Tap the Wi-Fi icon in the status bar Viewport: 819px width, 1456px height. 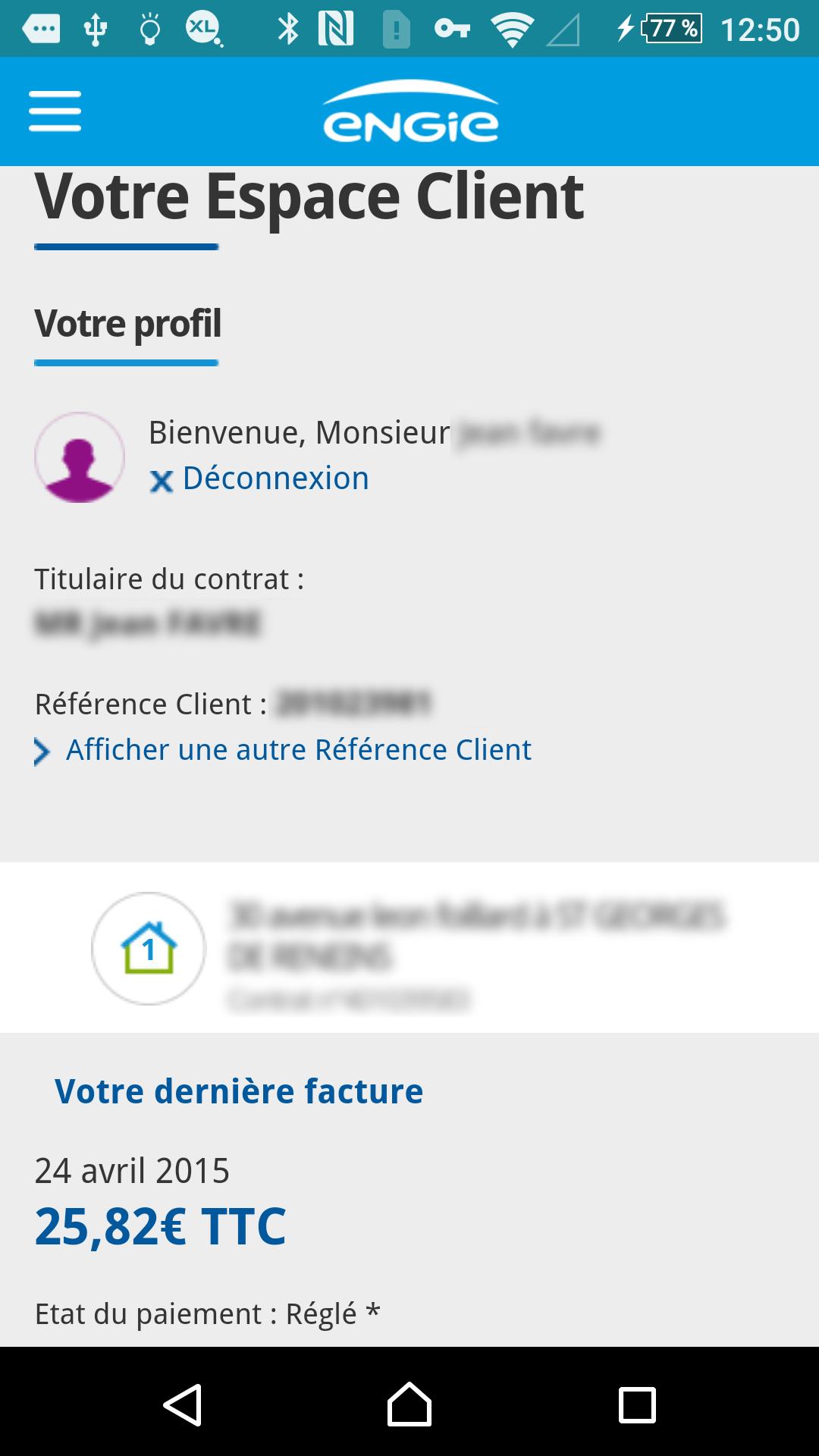(x=512, y=30)
